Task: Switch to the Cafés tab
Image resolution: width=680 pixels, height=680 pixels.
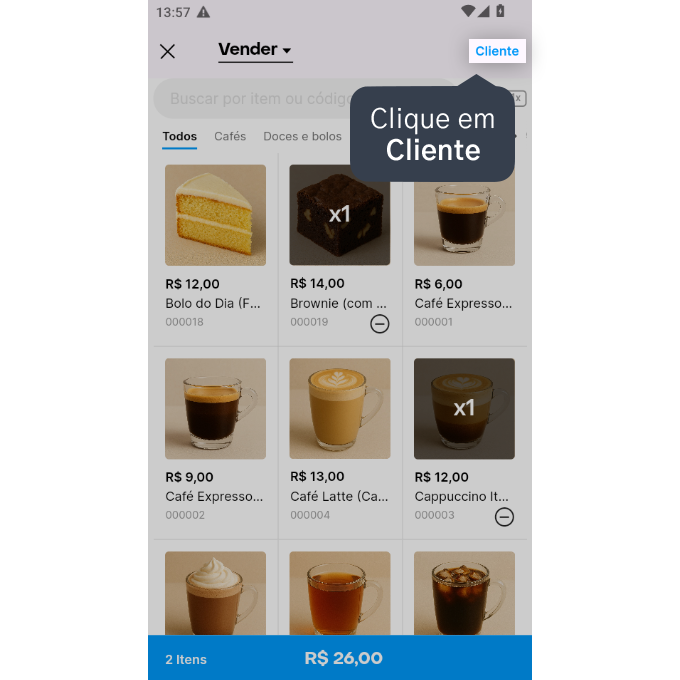Action: 230,136
